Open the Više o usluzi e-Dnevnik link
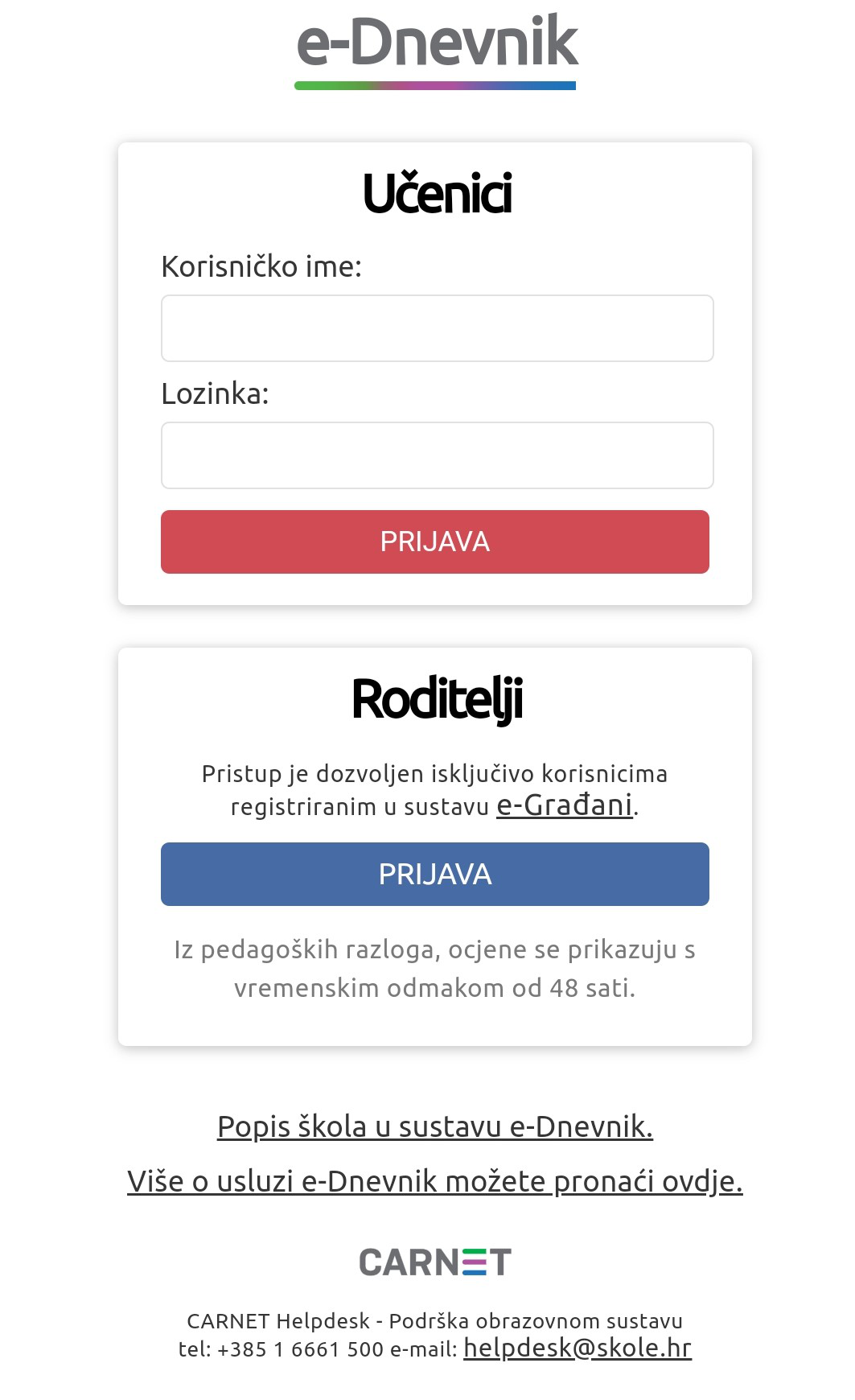 pos(435,1181)
